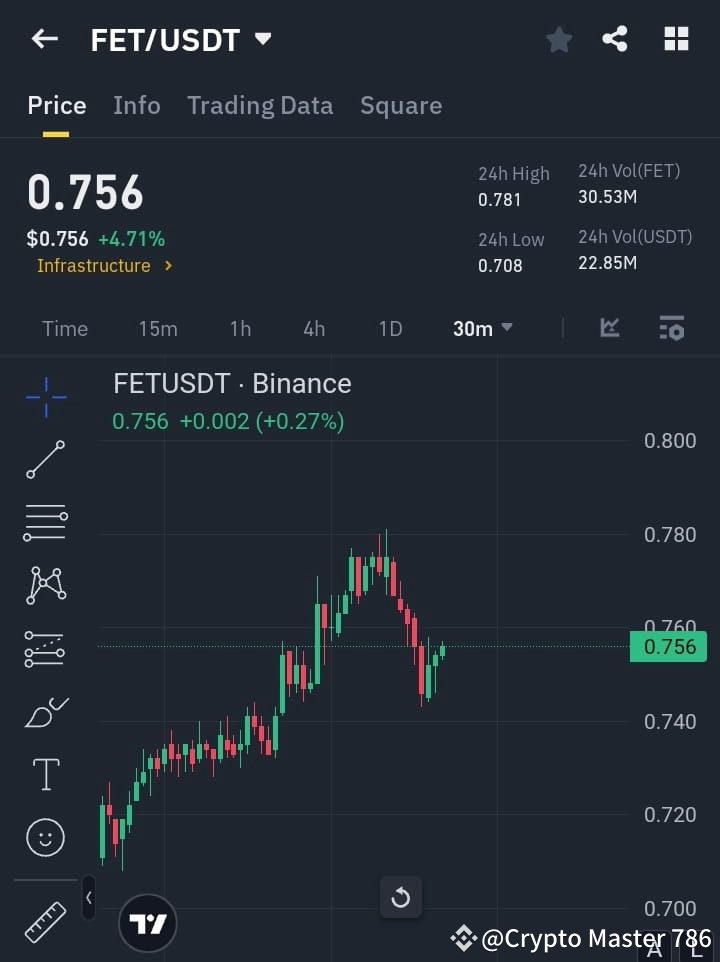
Task: Switch to the Trading Data tab
Action: [260, 105]
